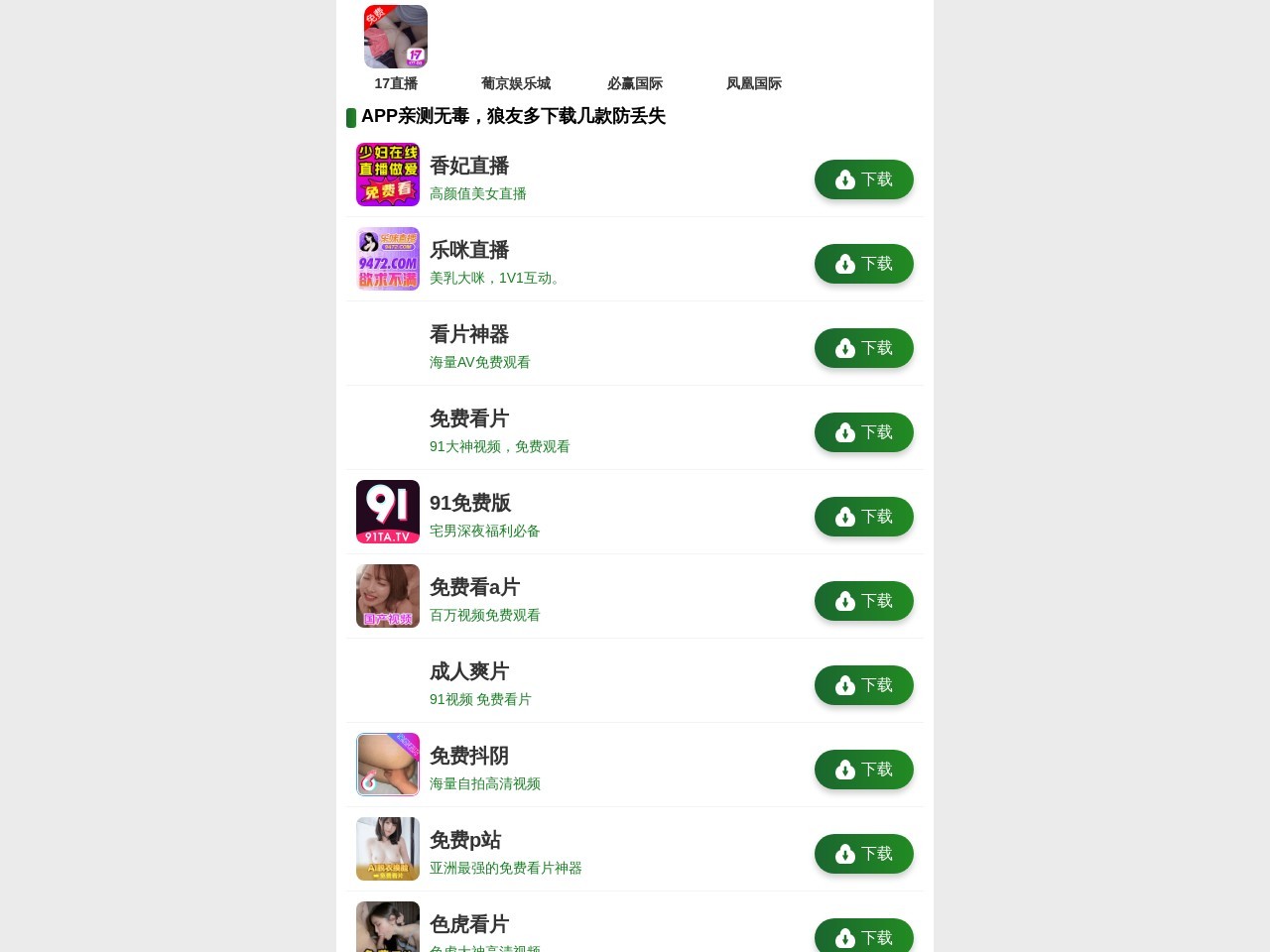Download the 成人爽片 app

point(863,685)
